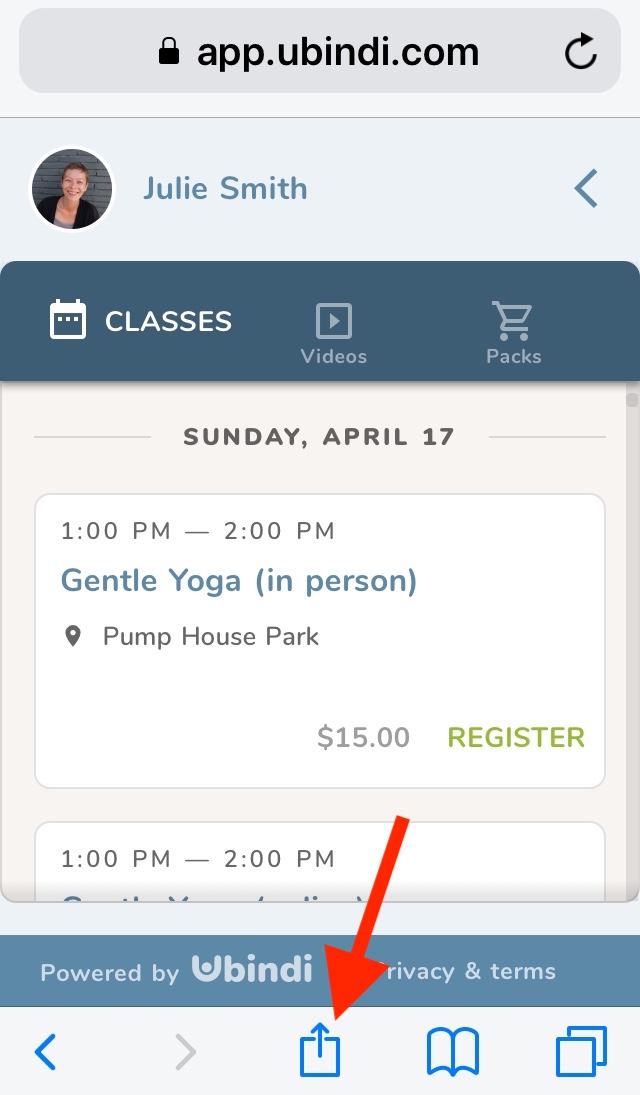Go back in Safari browser
This screenshot has width=640, height=1095.
click(45, 1051)
